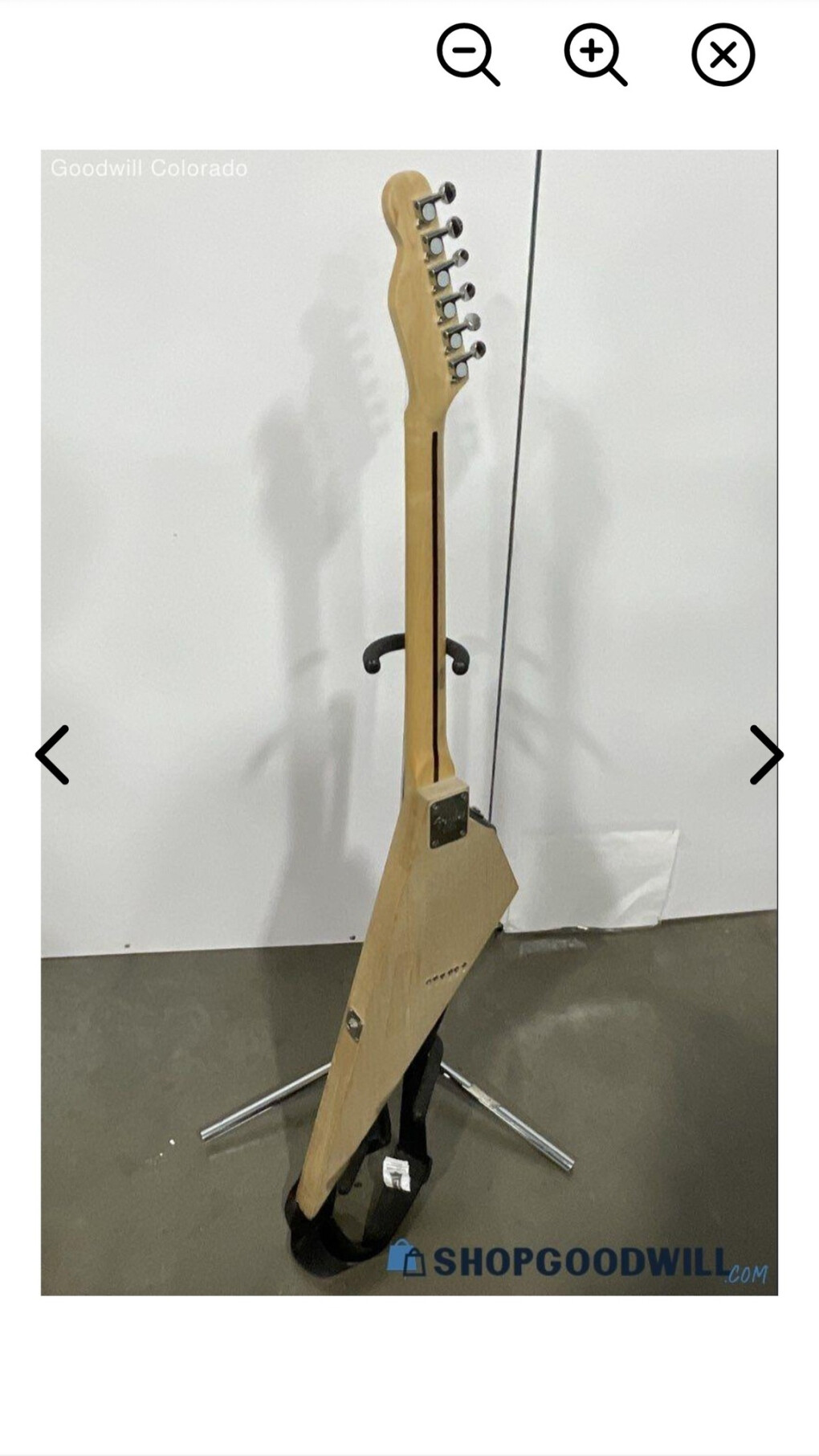Screen dimensions: 819x1456
Task: Close the image viewer
Action: tap(723, 55)
